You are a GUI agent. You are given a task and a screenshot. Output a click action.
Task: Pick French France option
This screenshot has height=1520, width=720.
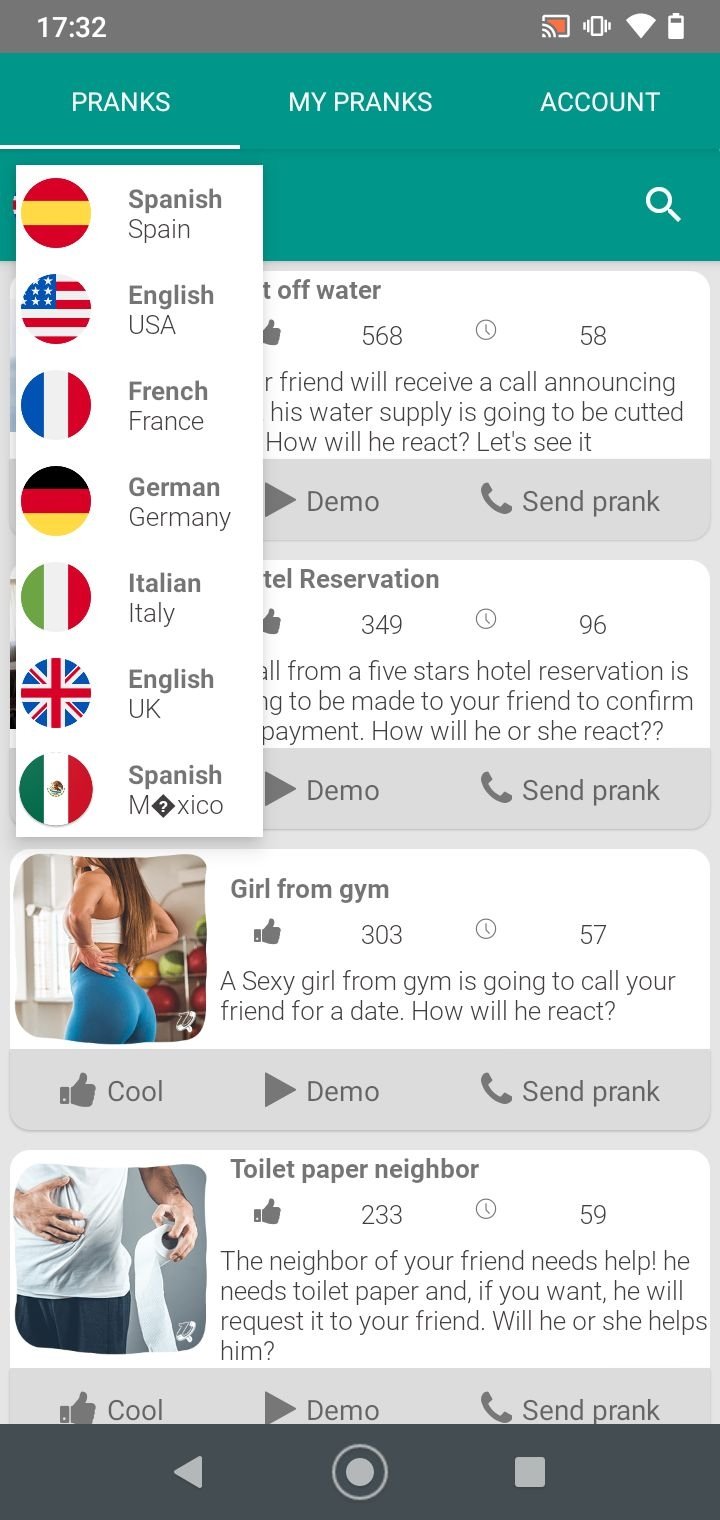pyautogui.click(x=139, y=406)
